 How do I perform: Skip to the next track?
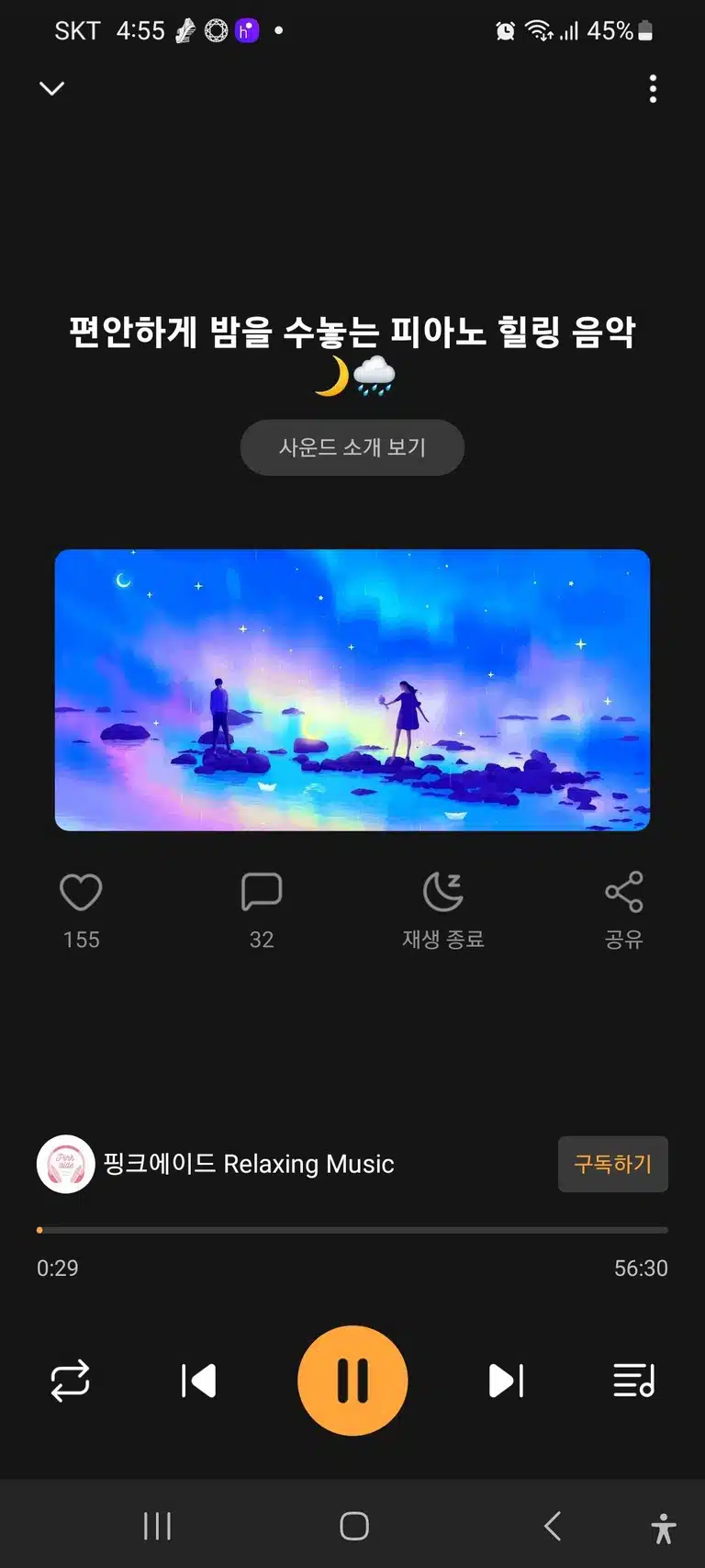coord(506,1380)
